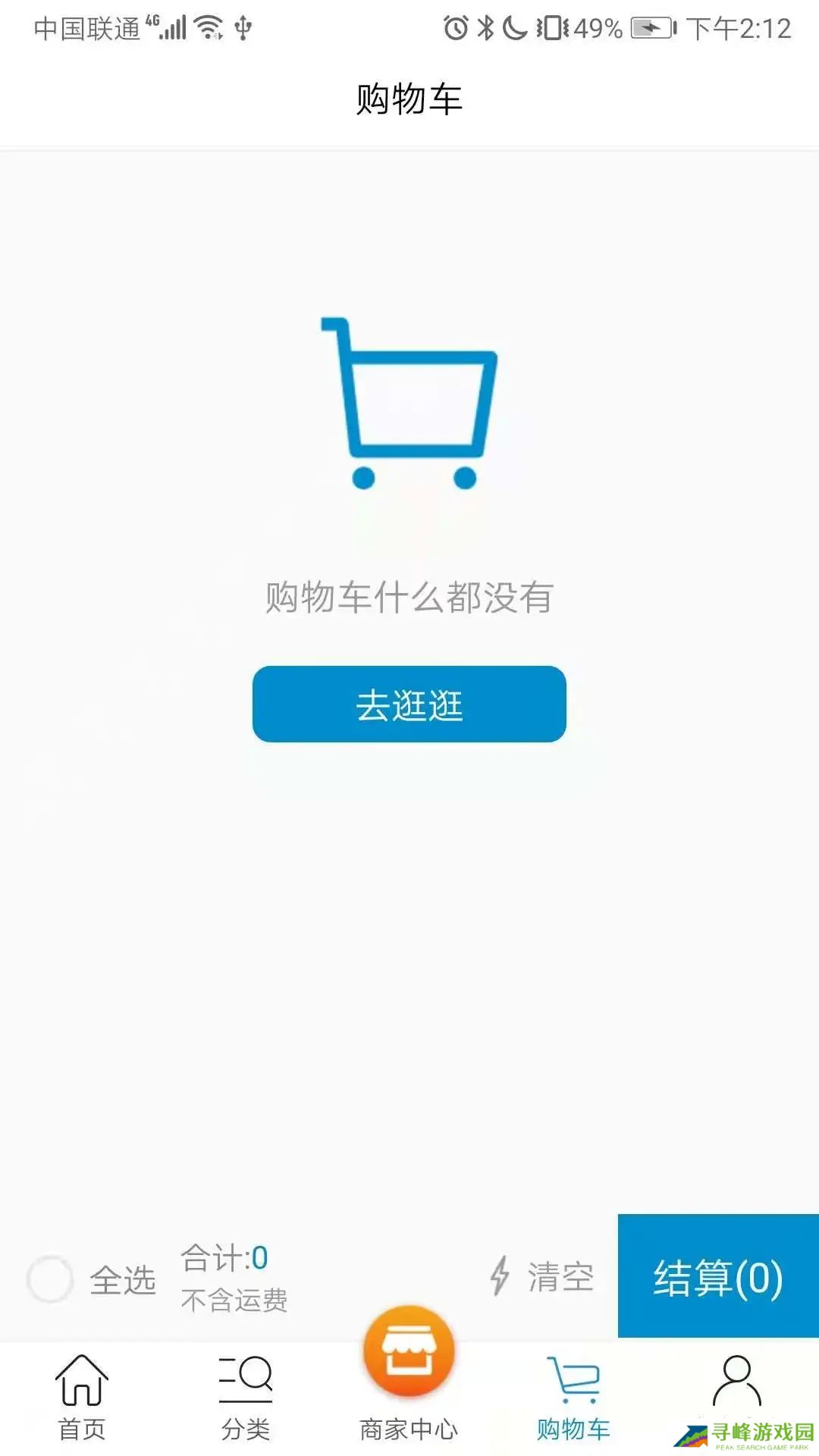Tap the 去逛逛 button

409,704
